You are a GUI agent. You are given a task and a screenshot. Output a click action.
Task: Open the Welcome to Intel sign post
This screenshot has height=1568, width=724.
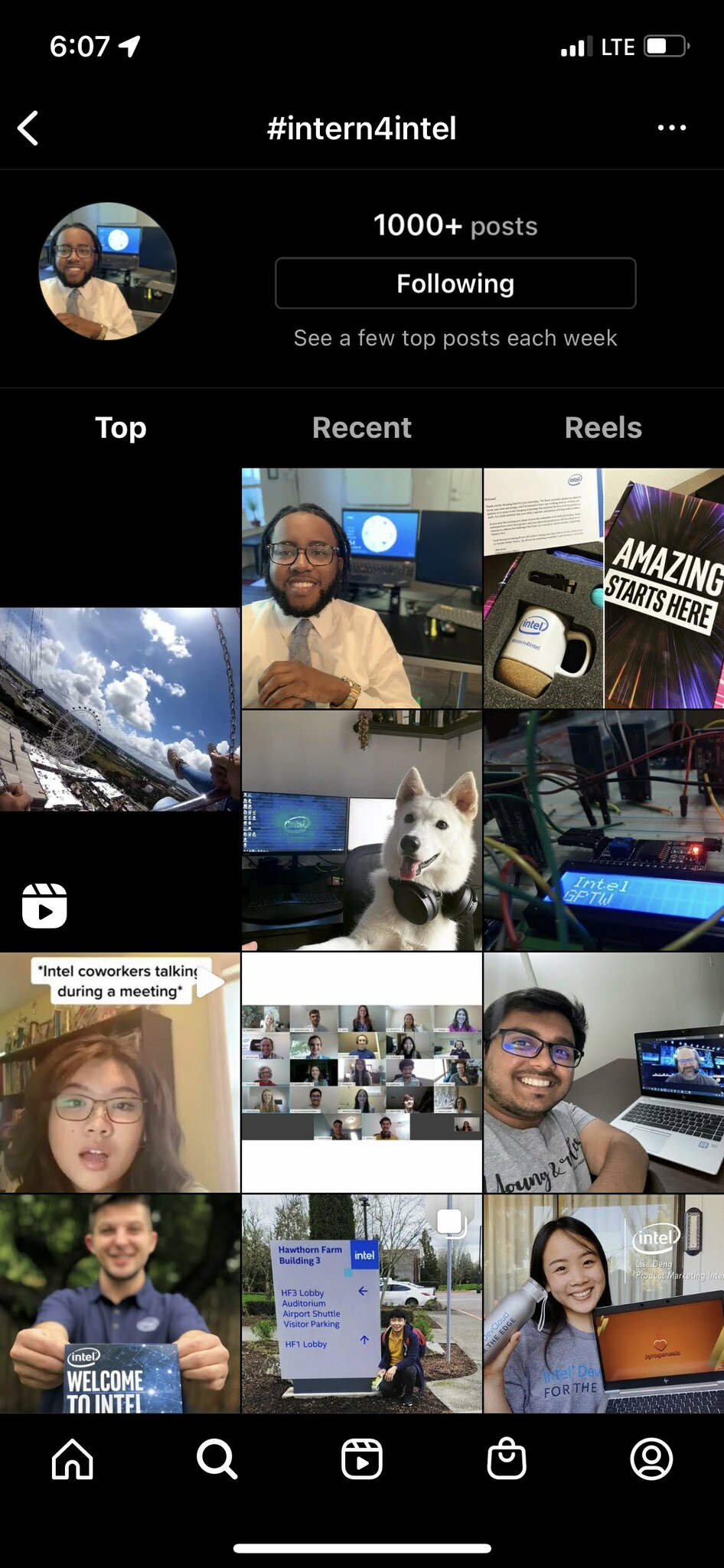tap(119, 1303)
